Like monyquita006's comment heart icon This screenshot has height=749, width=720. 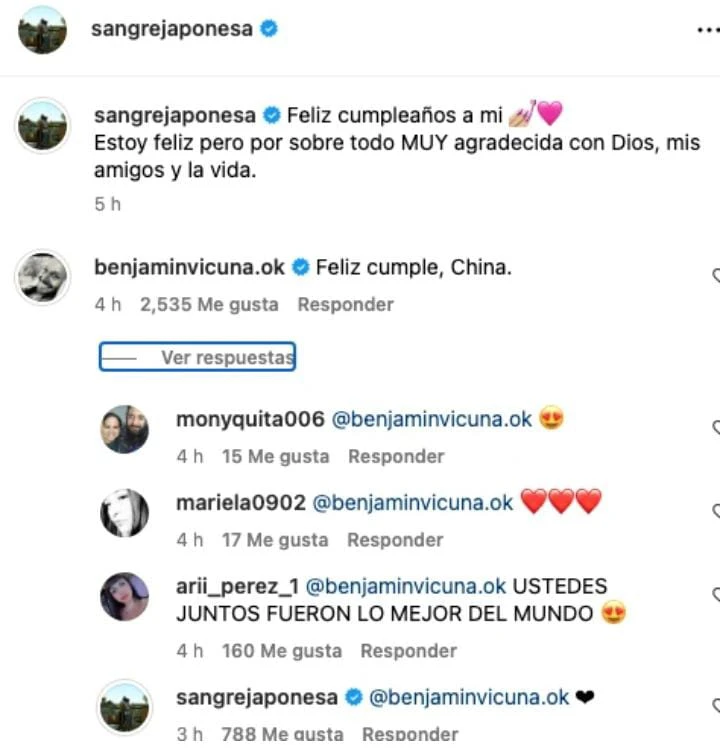[x=715, y=428]
